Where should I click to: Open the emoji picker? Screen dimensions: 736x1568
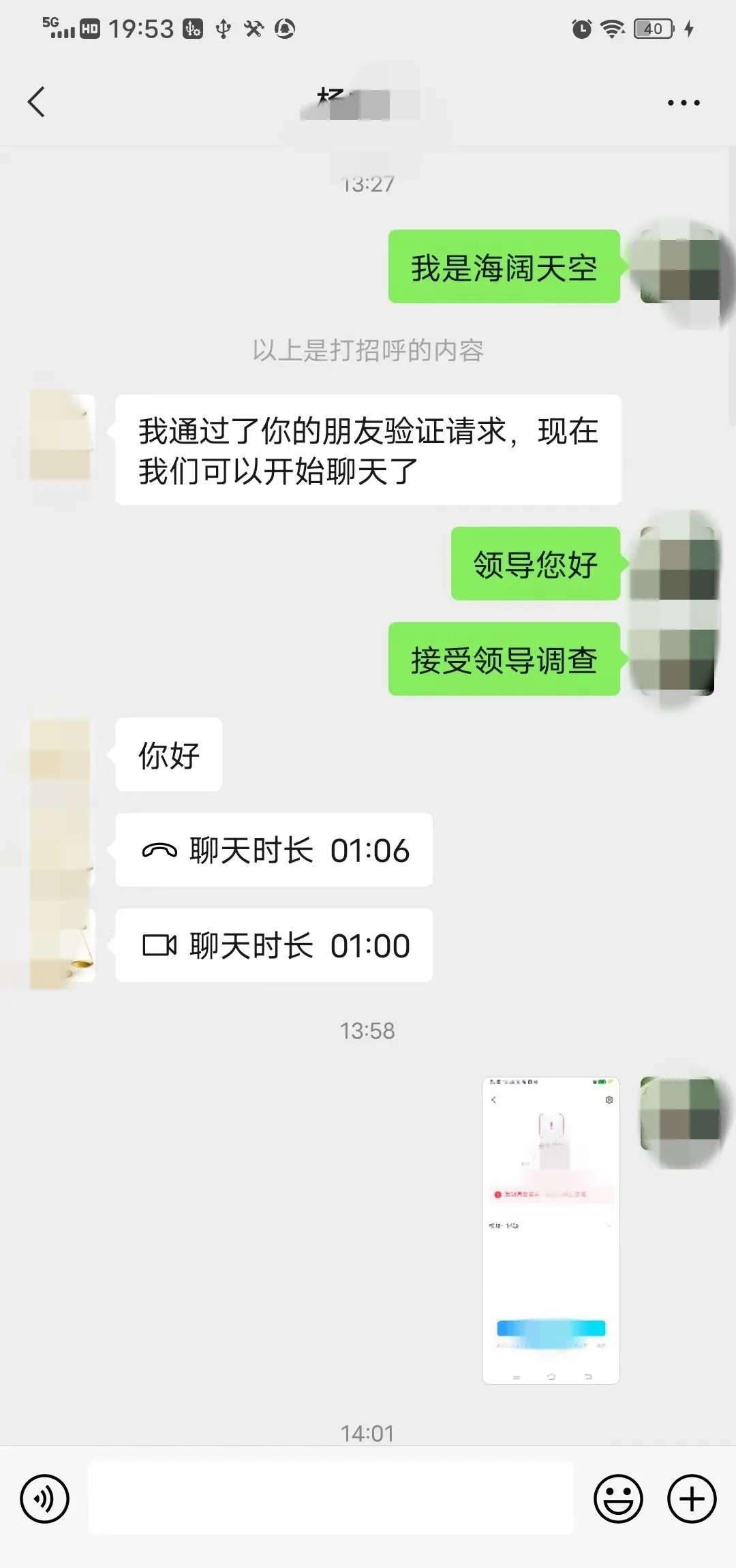point(618,1498)
